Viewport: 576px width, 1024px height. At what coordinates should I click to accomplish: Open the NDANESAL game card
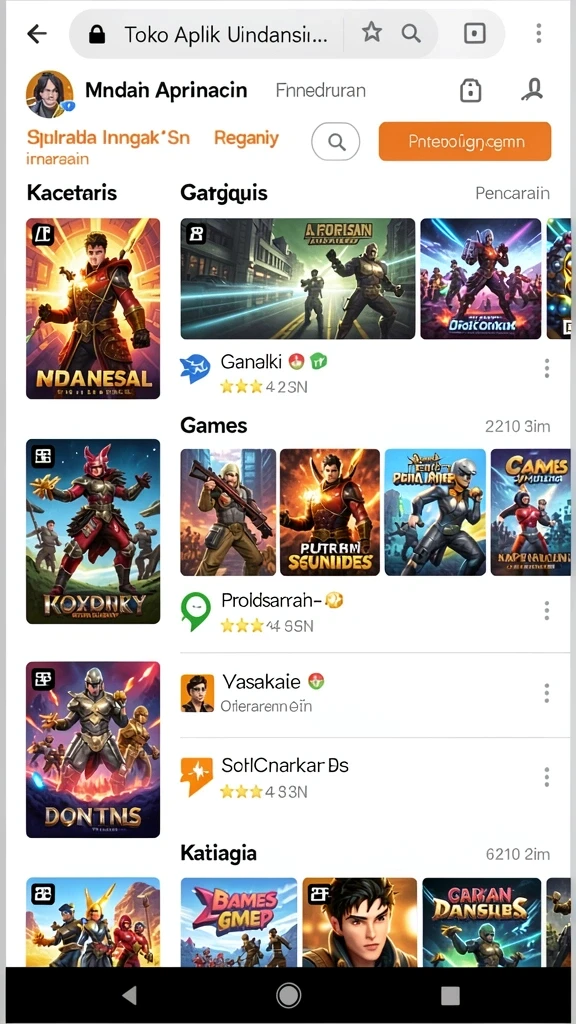93,308
